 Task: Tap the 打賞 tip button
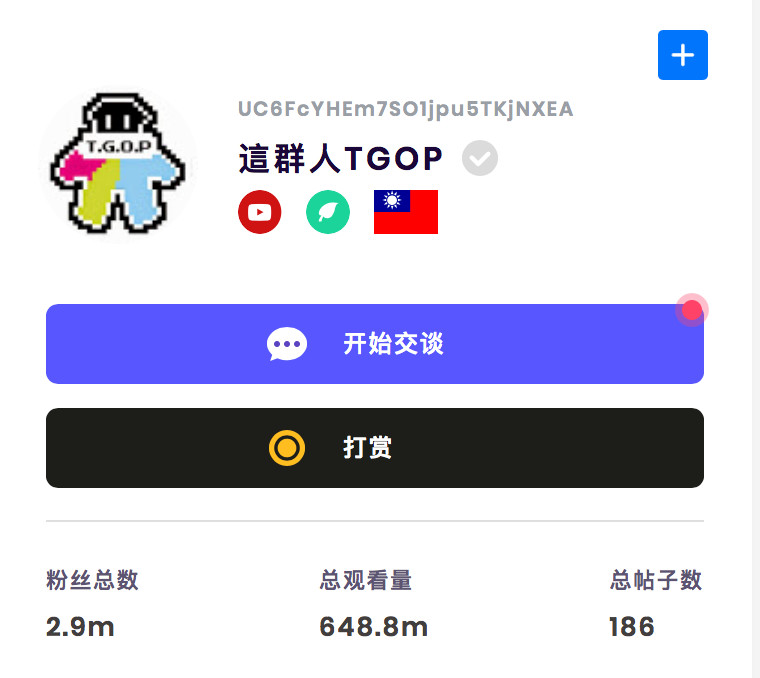click(374, 448)
